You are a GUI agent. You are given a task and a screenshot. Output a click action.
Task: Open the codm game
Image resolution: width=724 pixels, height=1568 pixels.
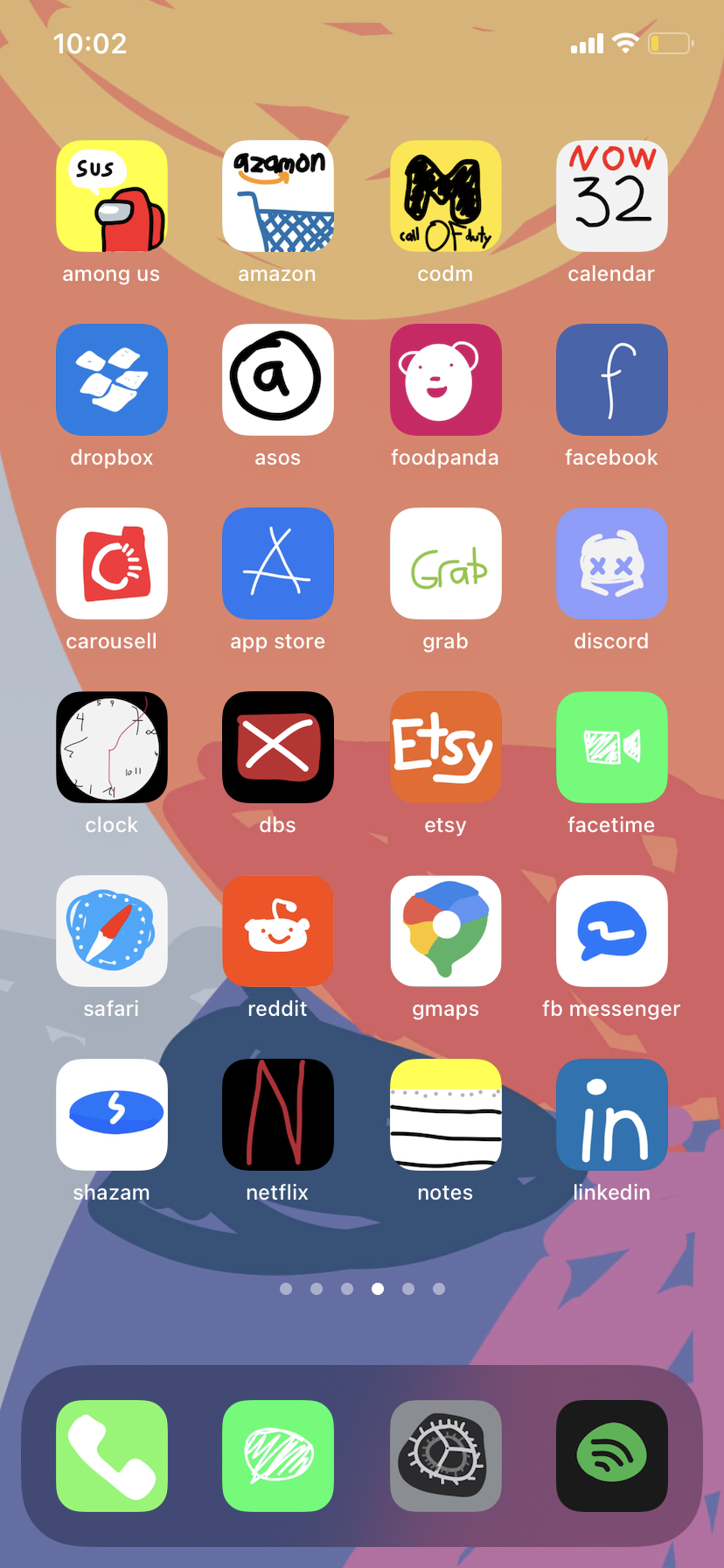445,196
